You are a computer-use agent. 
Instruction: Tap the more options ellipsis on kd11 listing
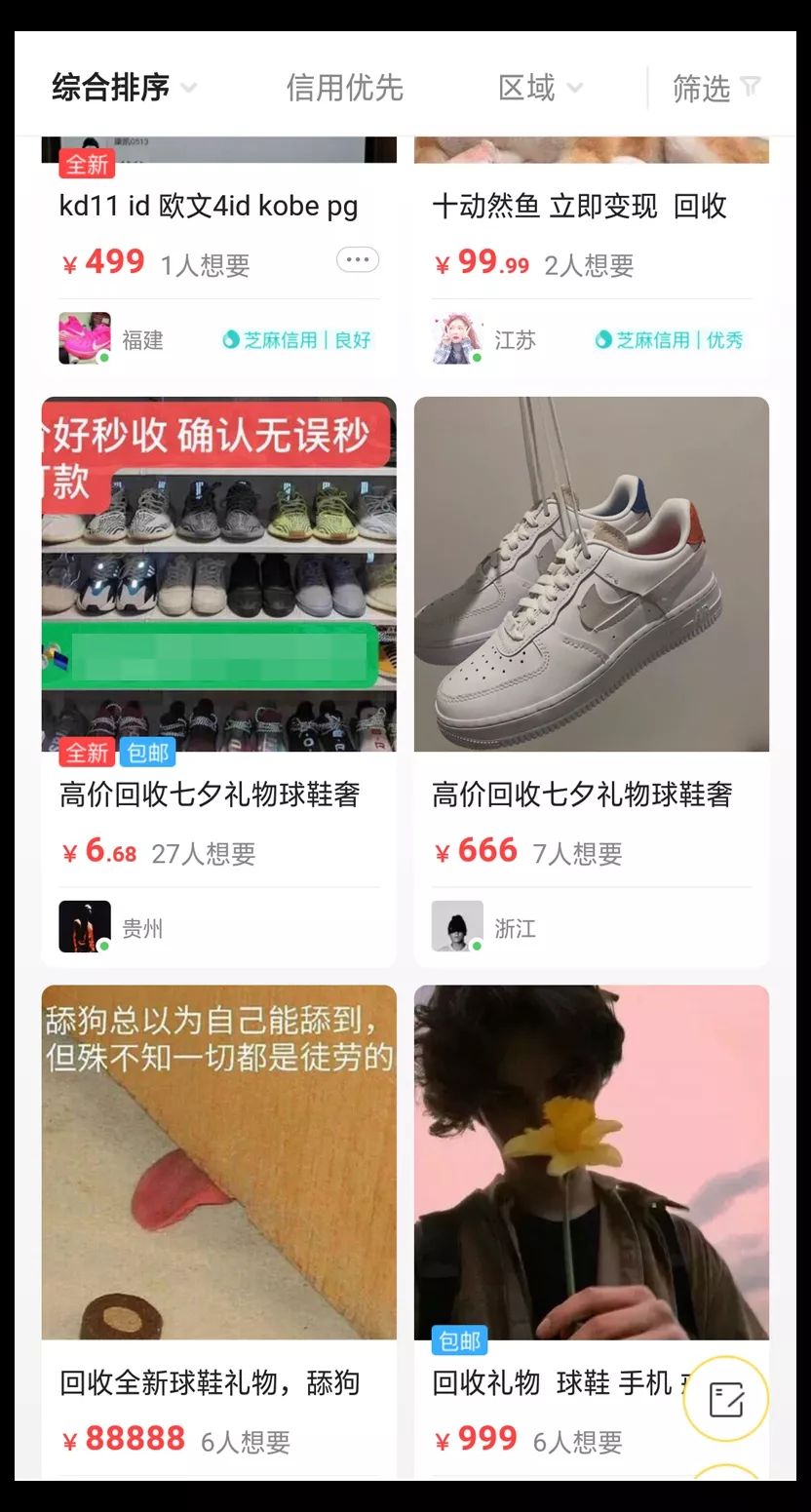point(358,259)
